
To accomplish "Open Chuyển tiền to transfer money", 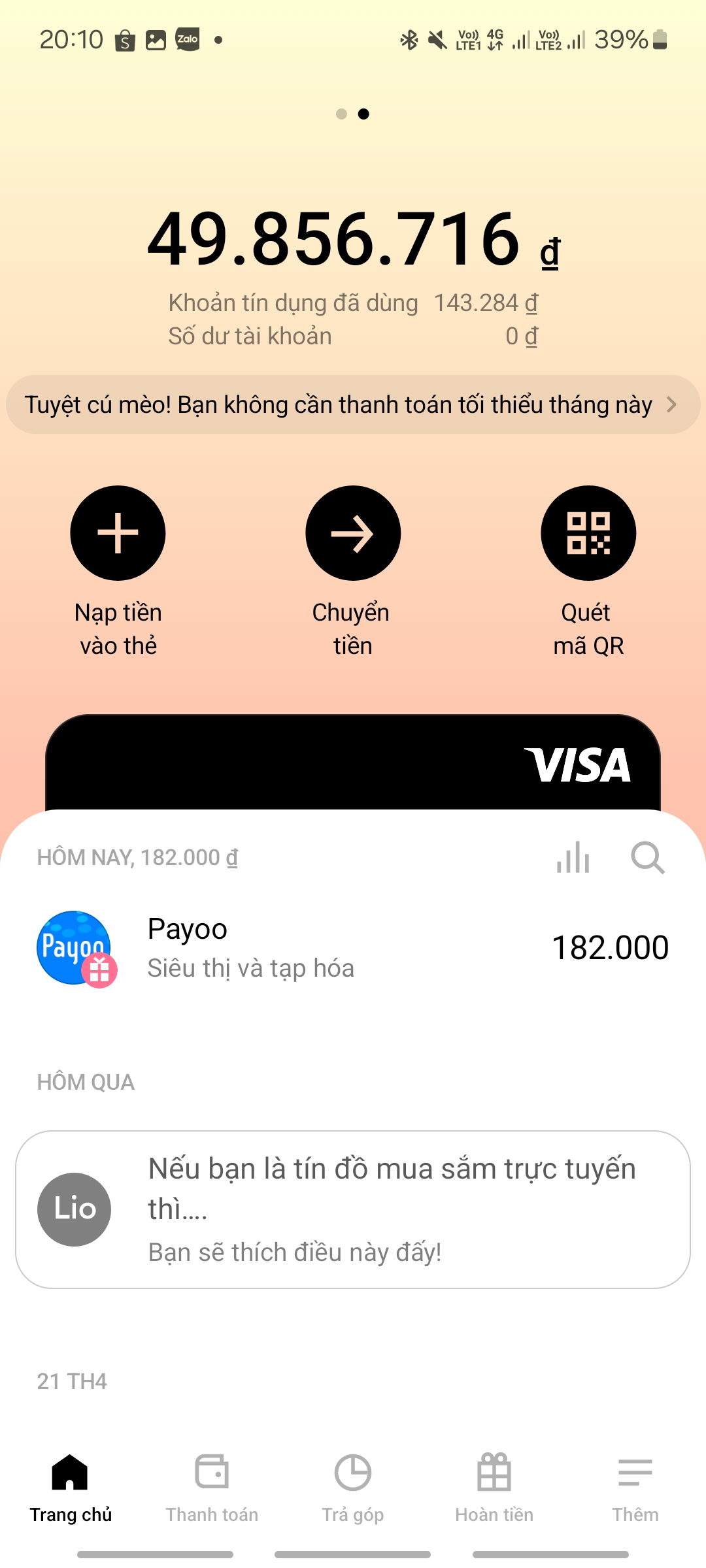I will [353, 533].
